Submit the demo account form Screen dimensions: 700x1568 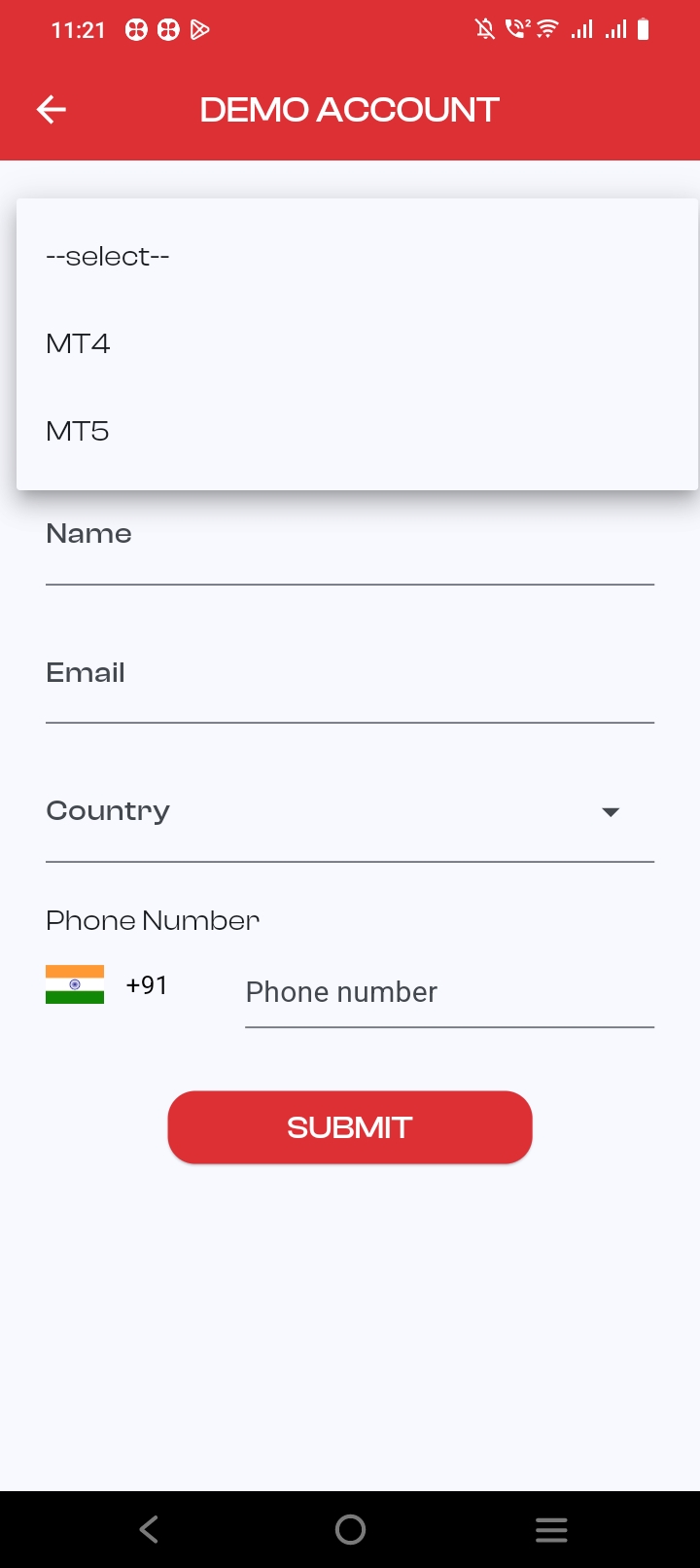(349, 1127)
